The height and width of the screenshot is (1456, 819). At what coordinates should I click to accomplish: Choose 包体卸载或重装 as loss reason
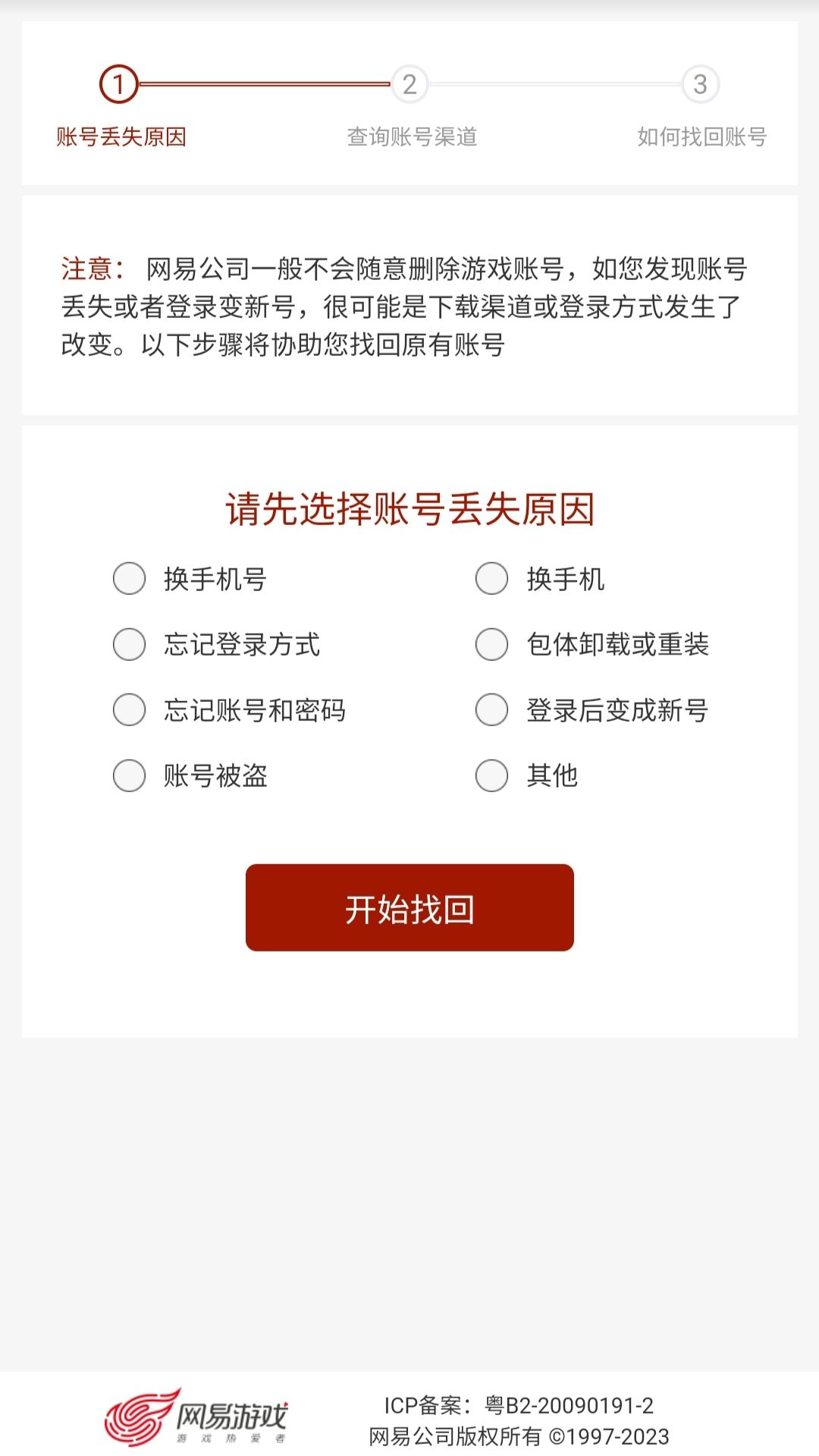[491, 644]
